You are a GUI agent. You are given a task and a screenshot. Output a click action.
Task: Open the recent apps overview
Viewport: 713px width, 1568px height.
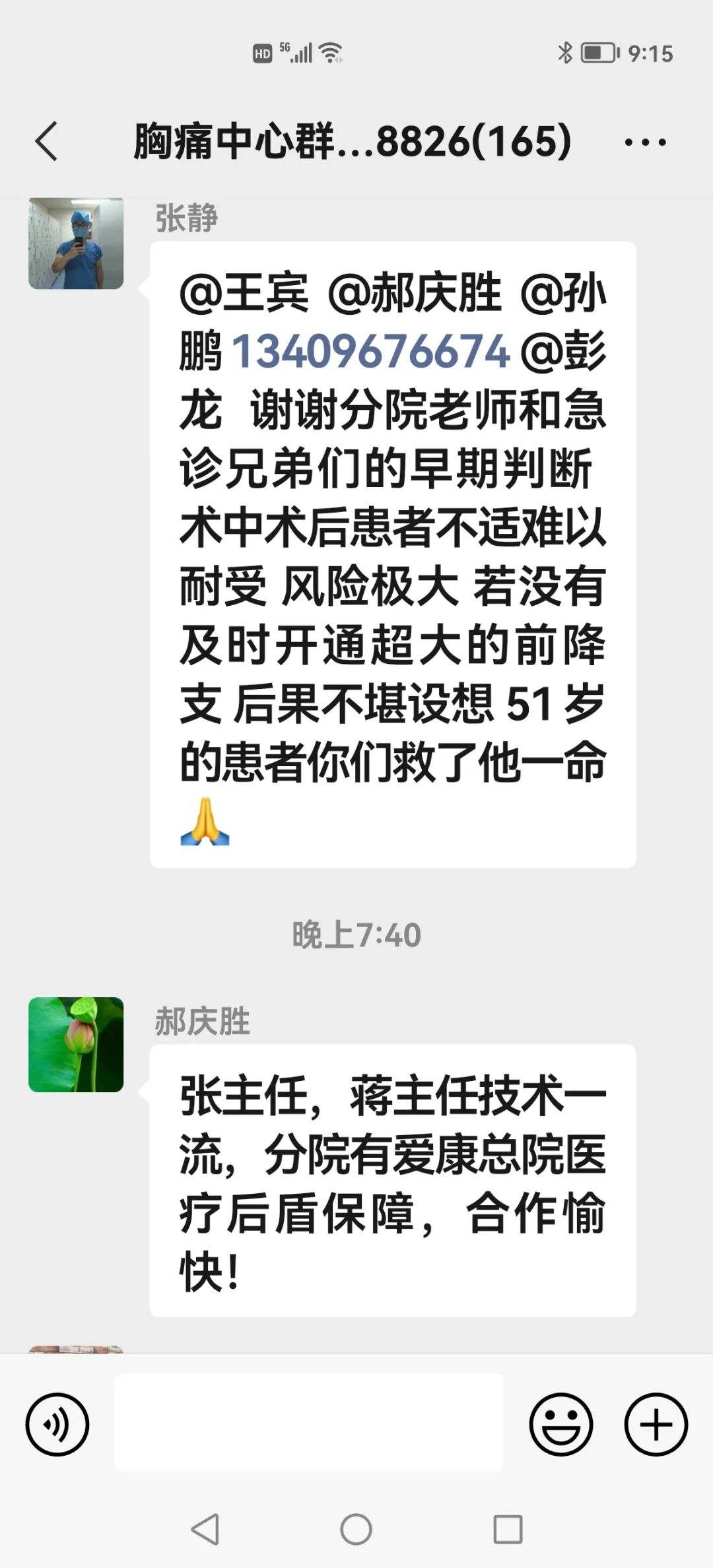point(508,1529)
